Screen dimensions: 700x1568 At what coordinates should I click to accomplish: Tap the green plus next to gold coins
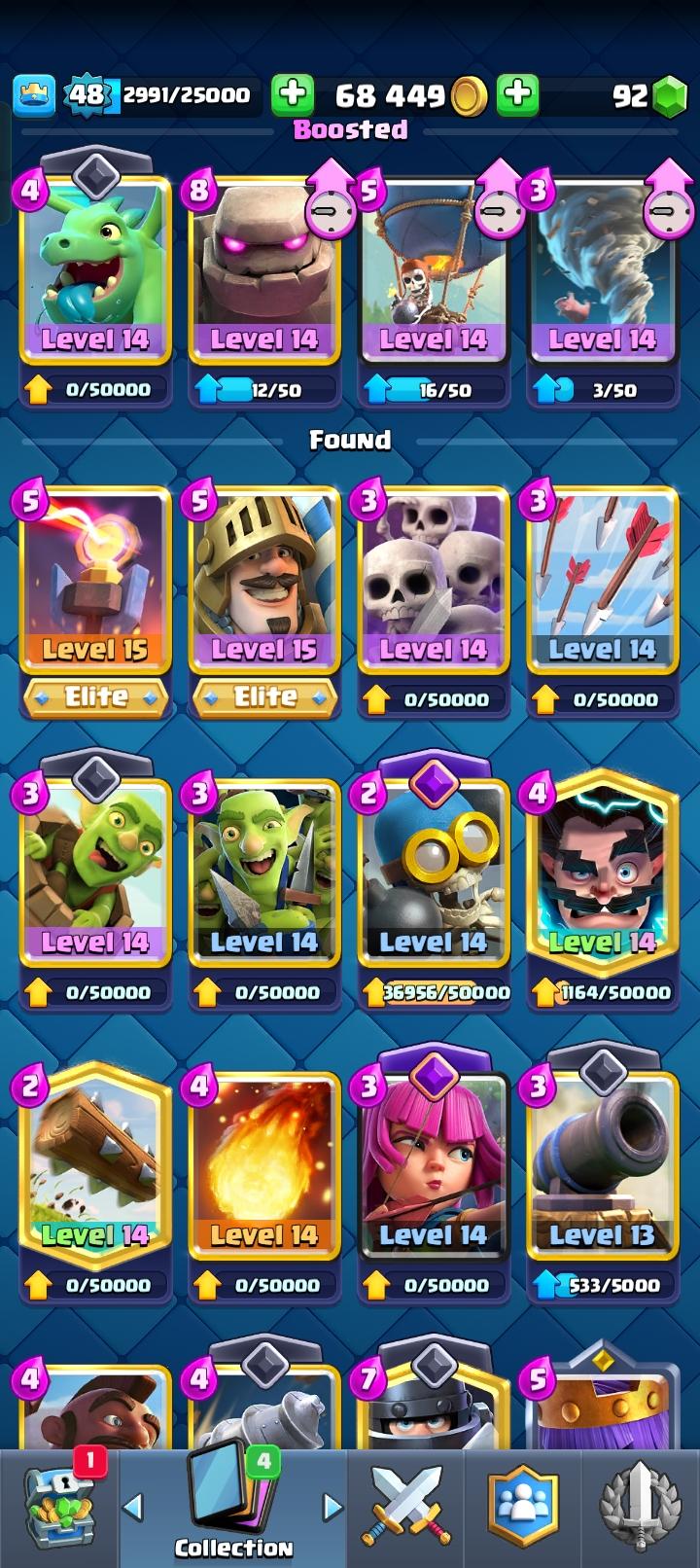tap(292, 94)
